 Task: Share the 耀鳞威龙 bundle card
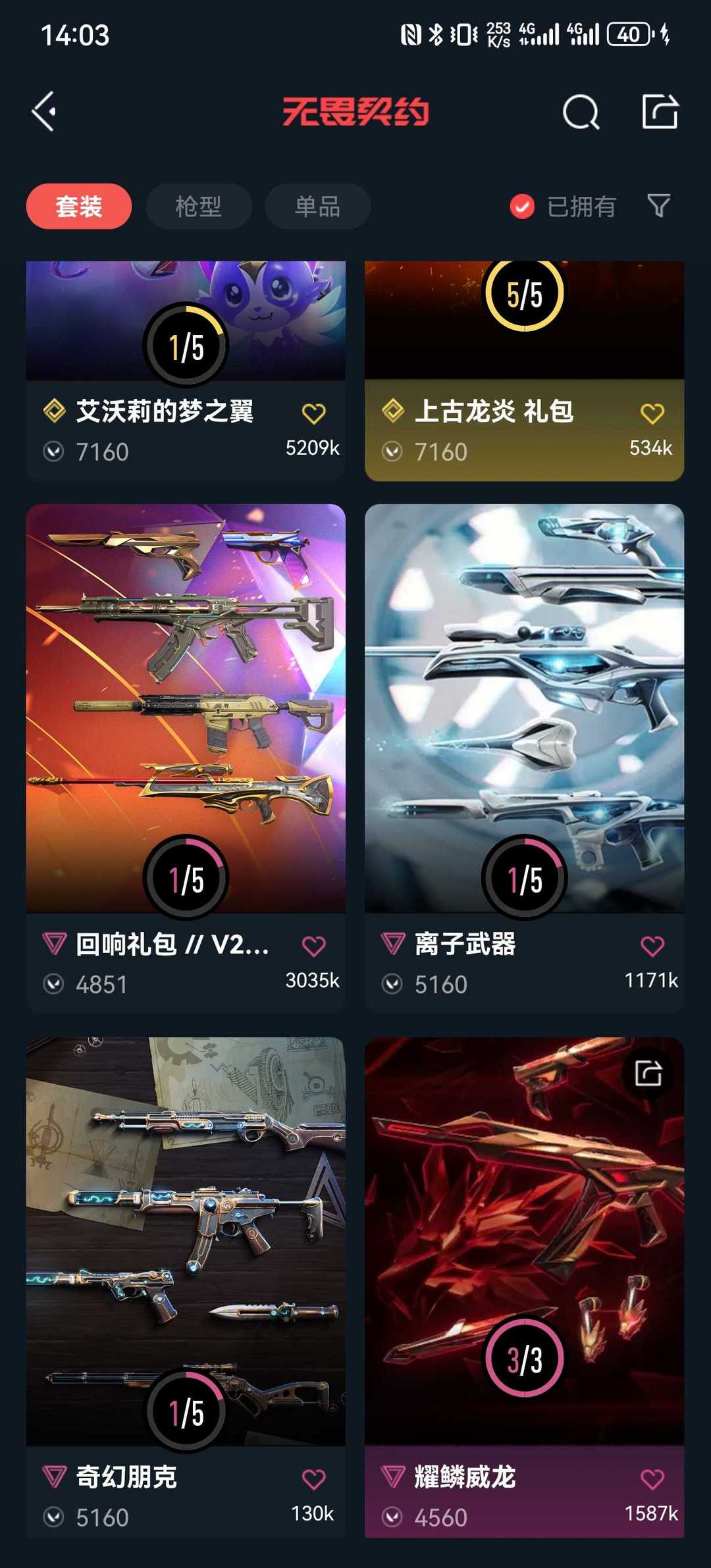point(648,1074)
